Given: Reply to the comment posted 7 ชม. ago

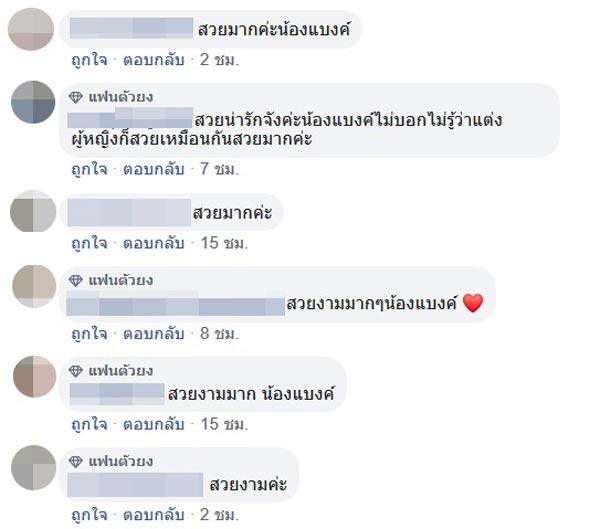Looking at the screenshot, I should (x=155, y=169).
